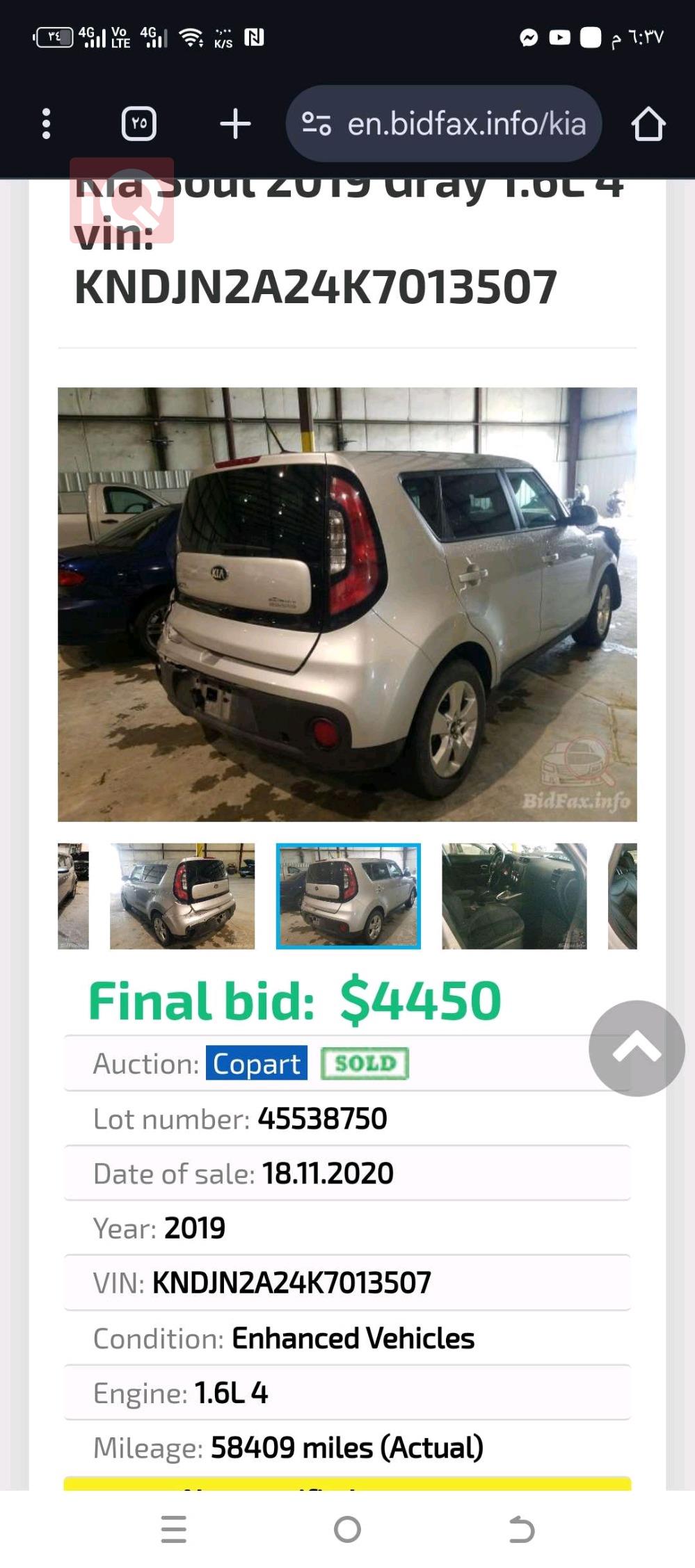Tap the system back button
695x1568 pixels.
pos(521,1529)
